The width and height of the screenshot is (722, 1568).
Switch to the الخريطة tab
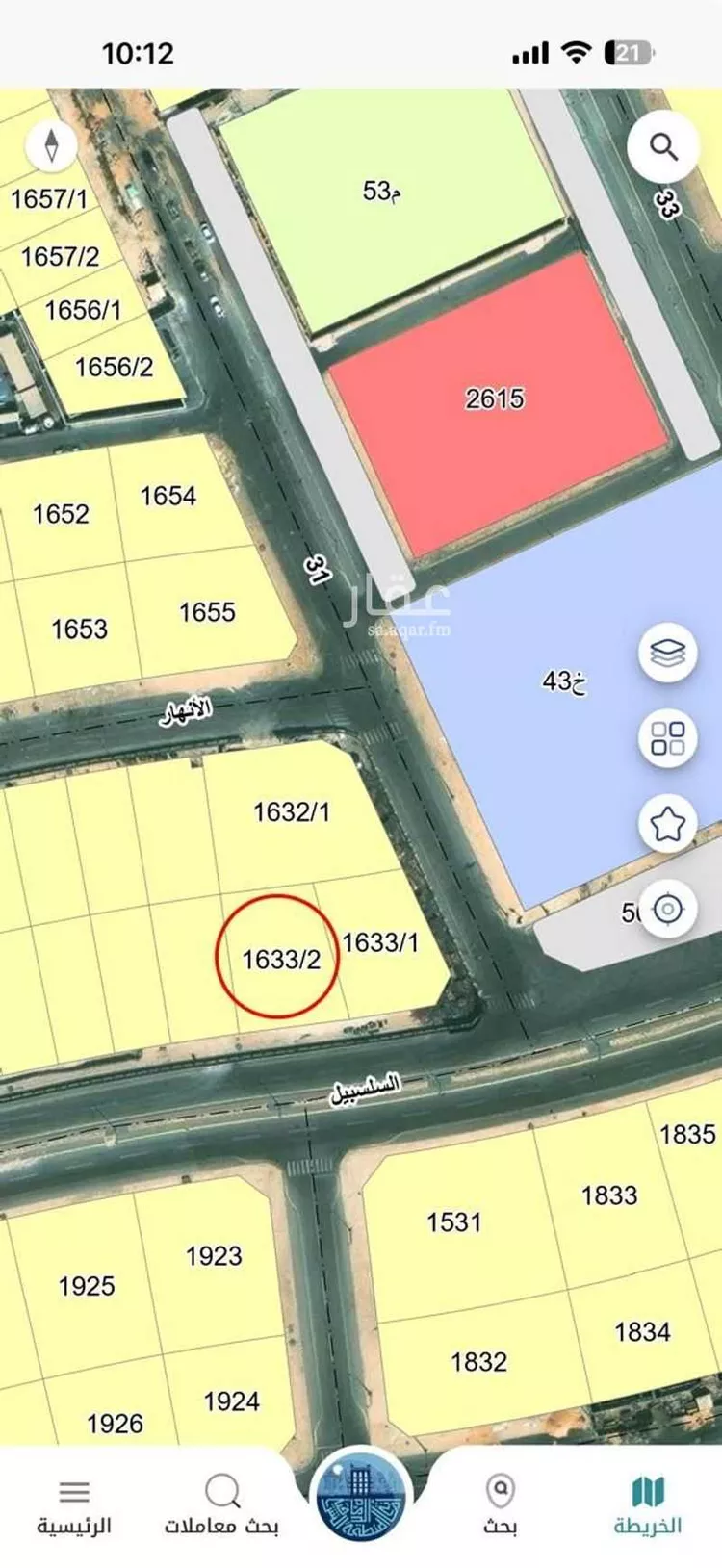648,1506
